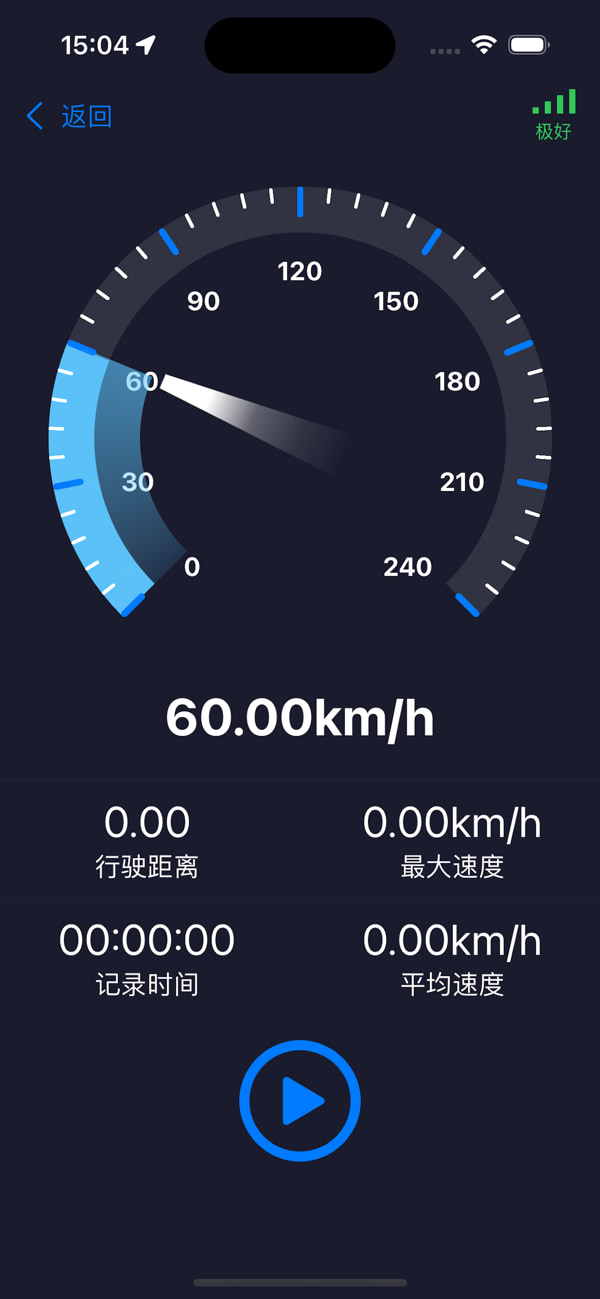
Task: Go back using the 返回 button
Action: (69, 116)
